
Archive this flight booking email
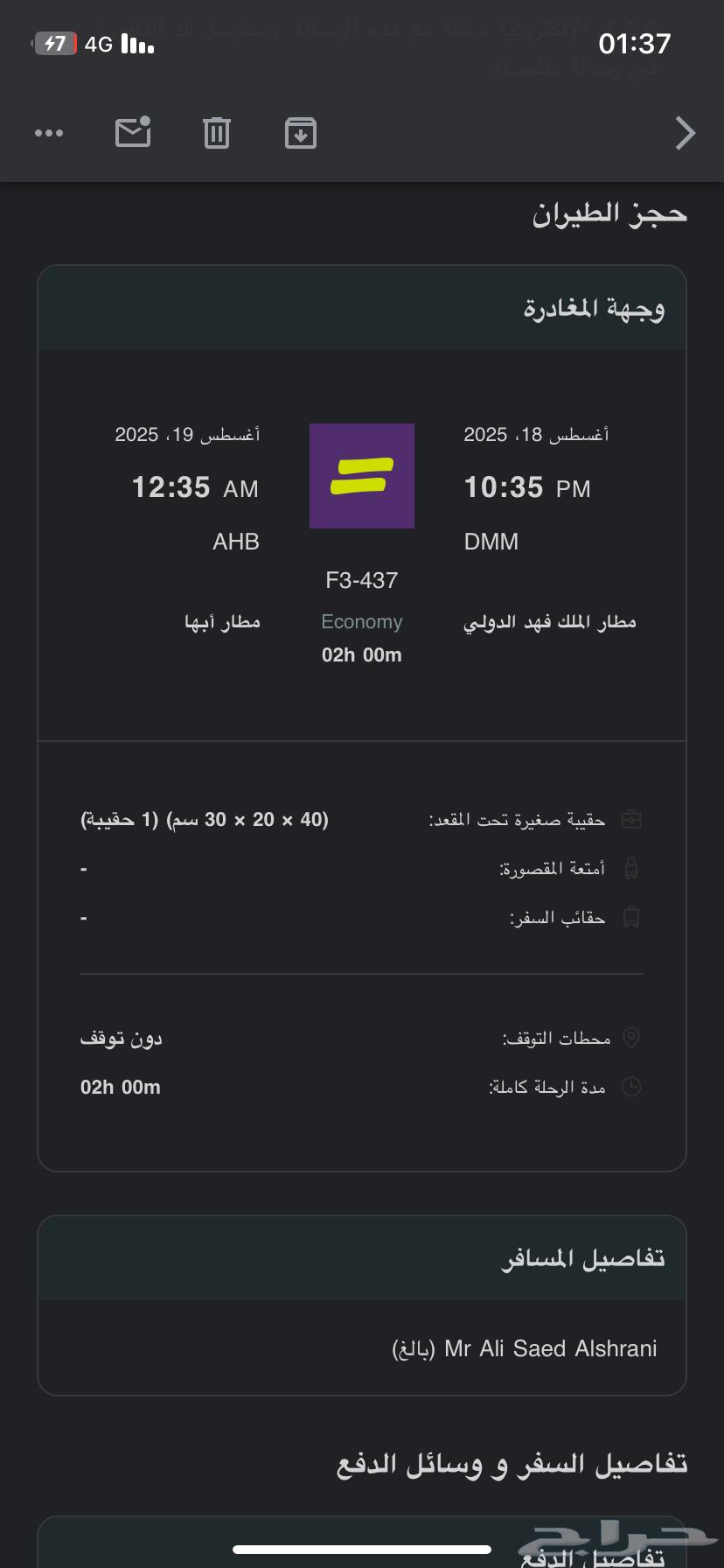tap(300, 133)
